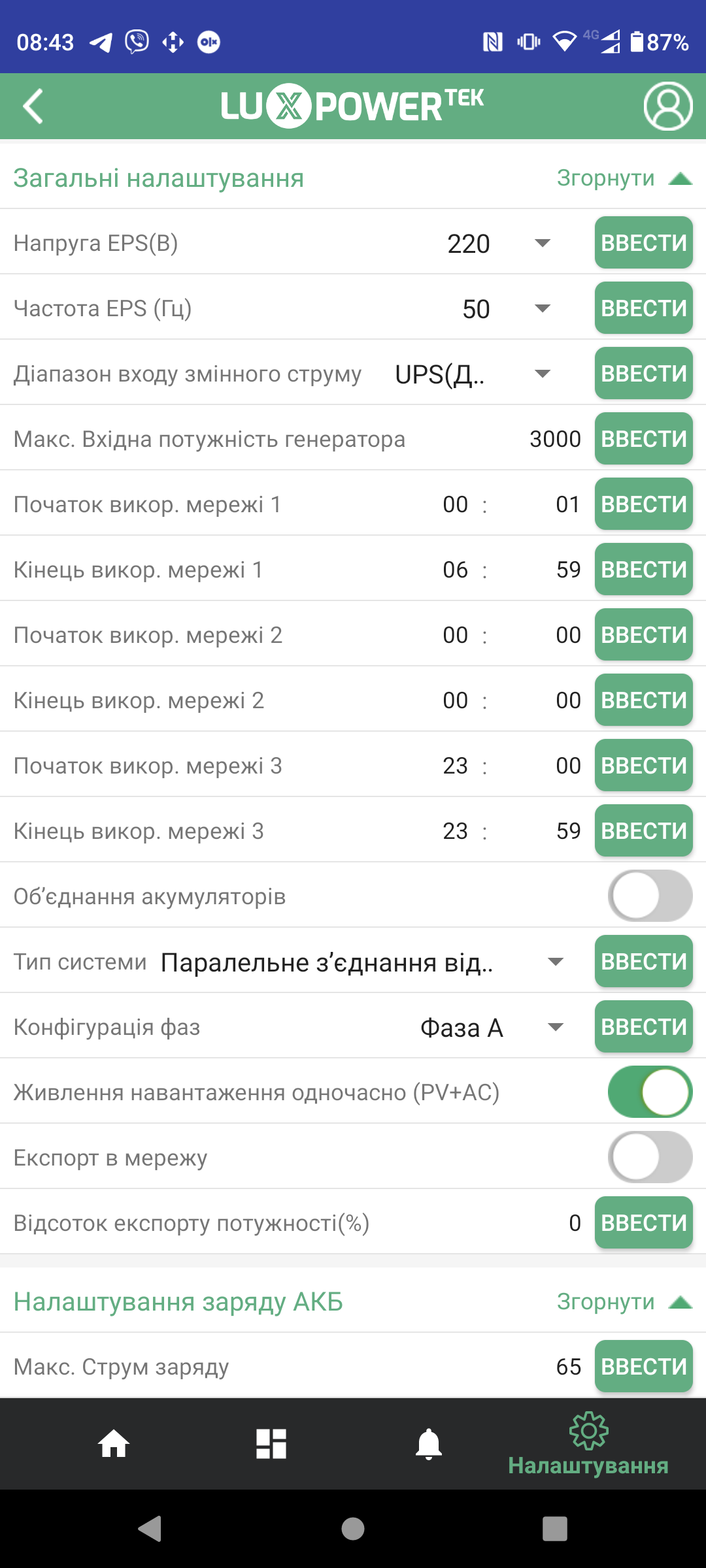Tap ВВЕСТИ for Кінець викор. мережі 3
Screen dimensions: 706x1568
pyautogui.click(x=644, y=830)
